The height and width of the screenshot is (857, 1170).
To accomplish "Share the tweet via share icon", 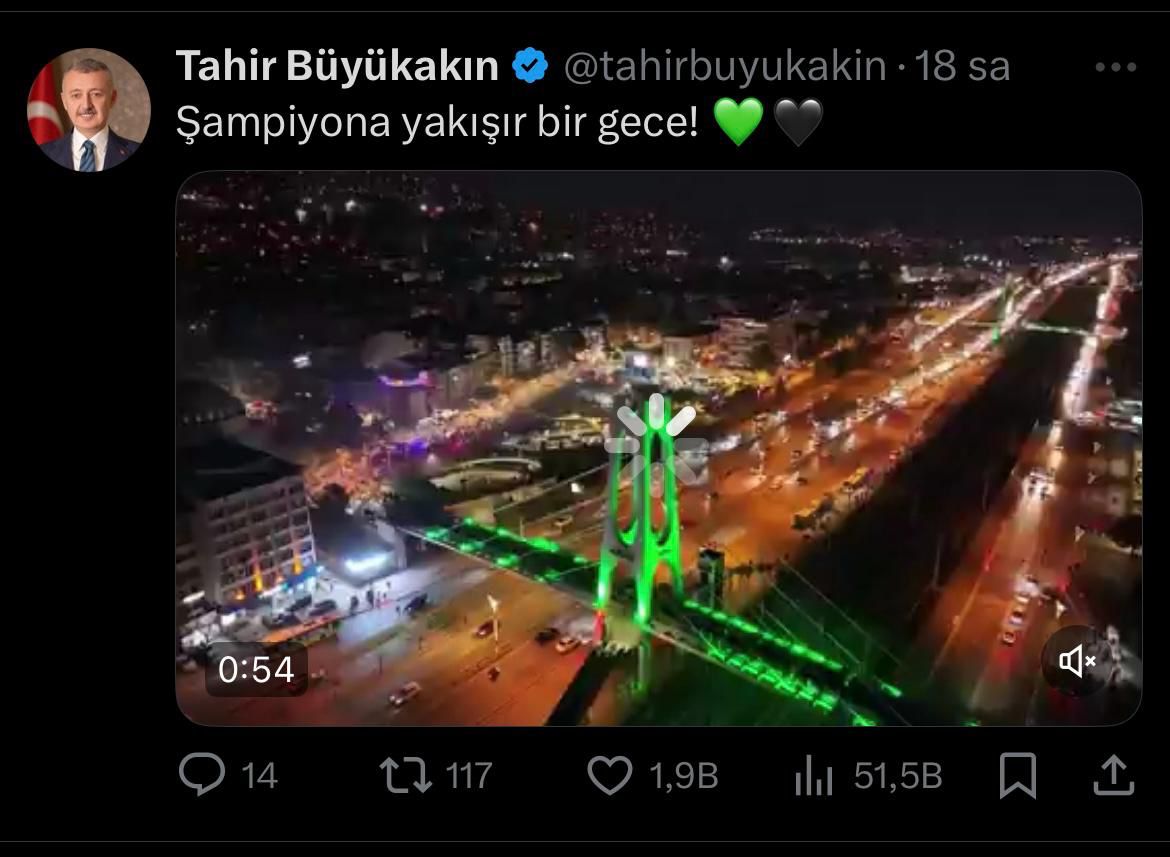I will (1113, 775).
